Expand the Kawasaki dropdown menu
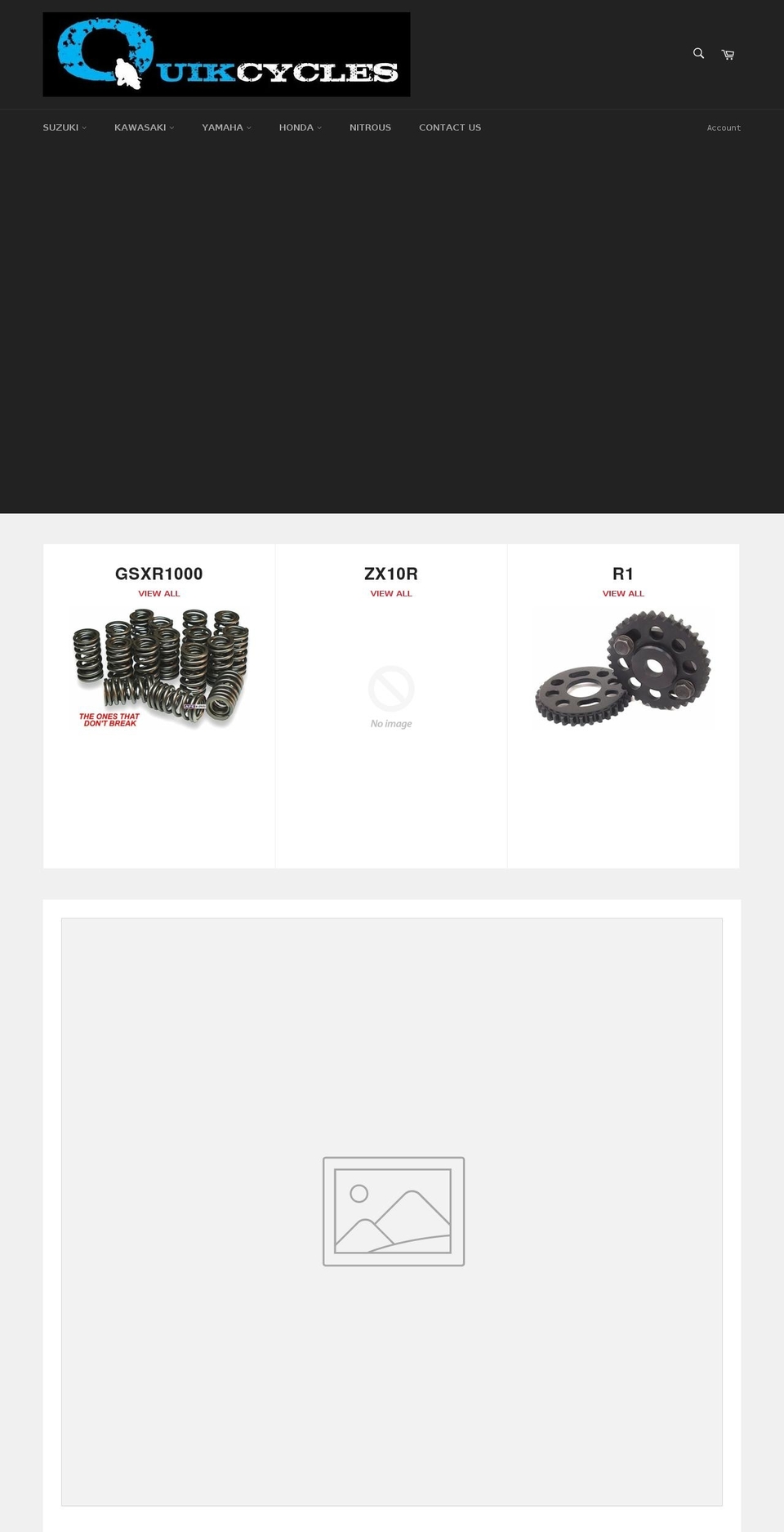 coord(144,127)
